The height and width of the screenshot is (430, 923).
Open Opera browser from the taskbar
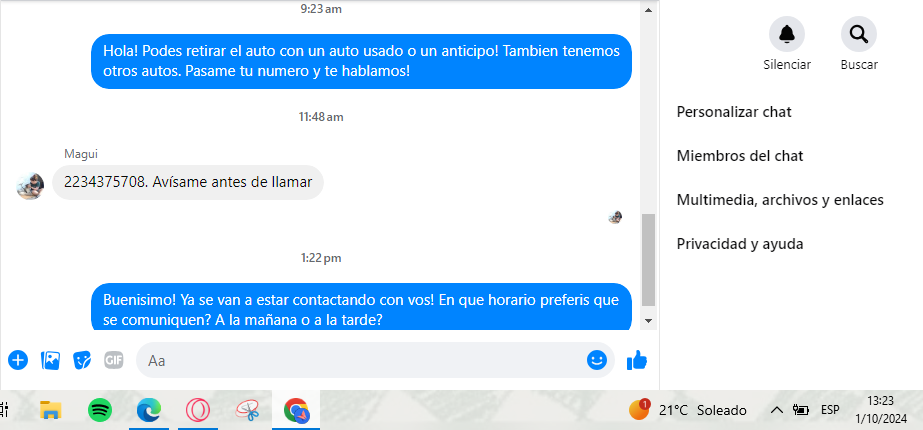pyautogui.click(x=198, y=410)
